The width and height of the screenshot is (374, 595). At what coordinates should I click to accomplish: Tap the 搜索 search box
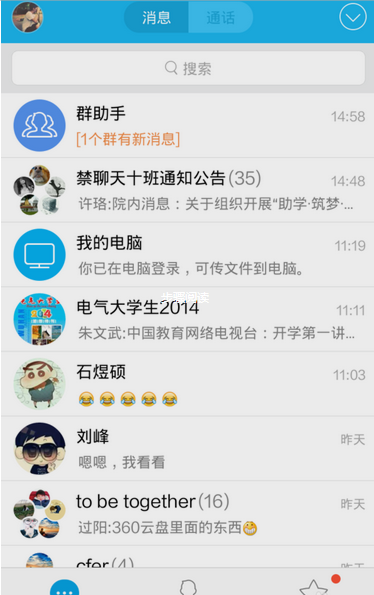pos(188,68)
